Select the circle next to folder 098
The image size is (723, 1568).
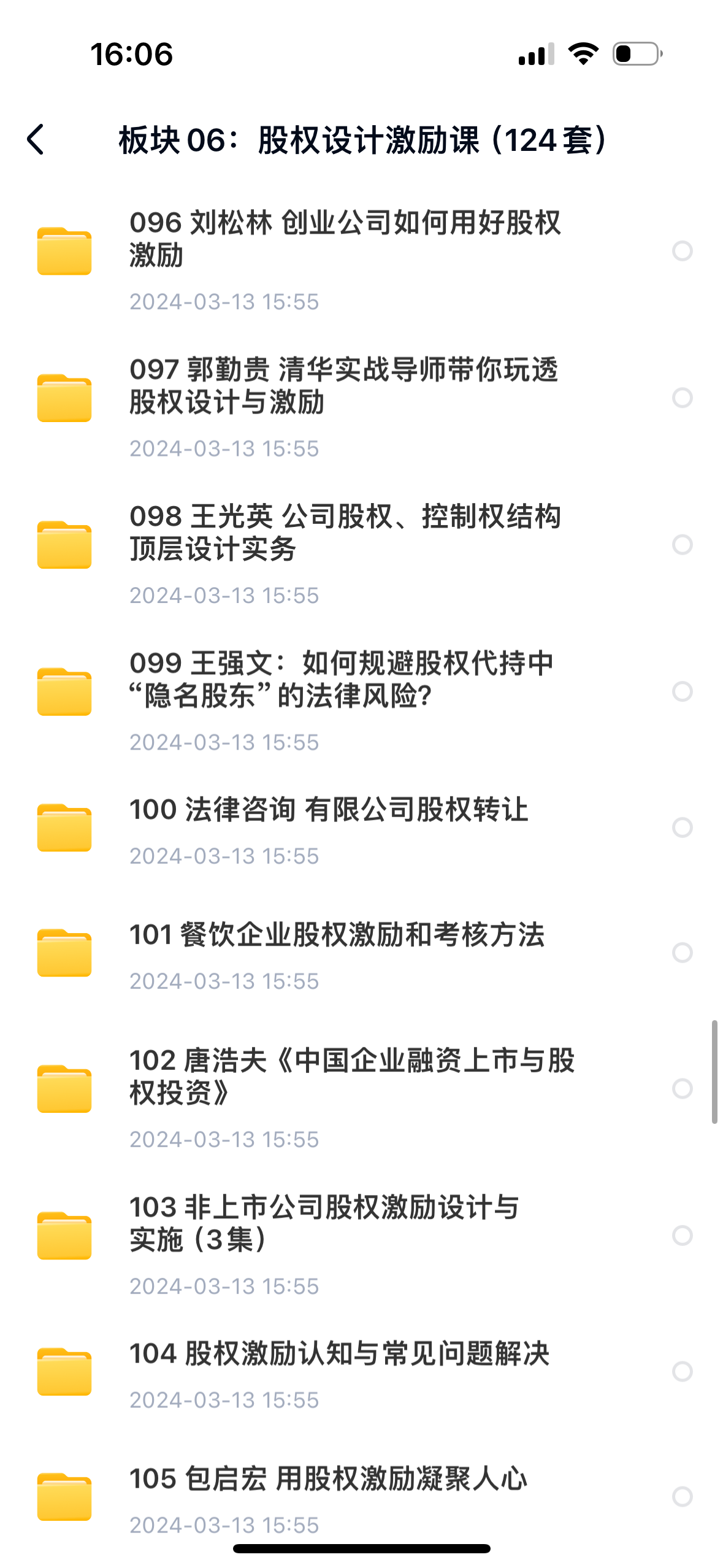point(682,544)
